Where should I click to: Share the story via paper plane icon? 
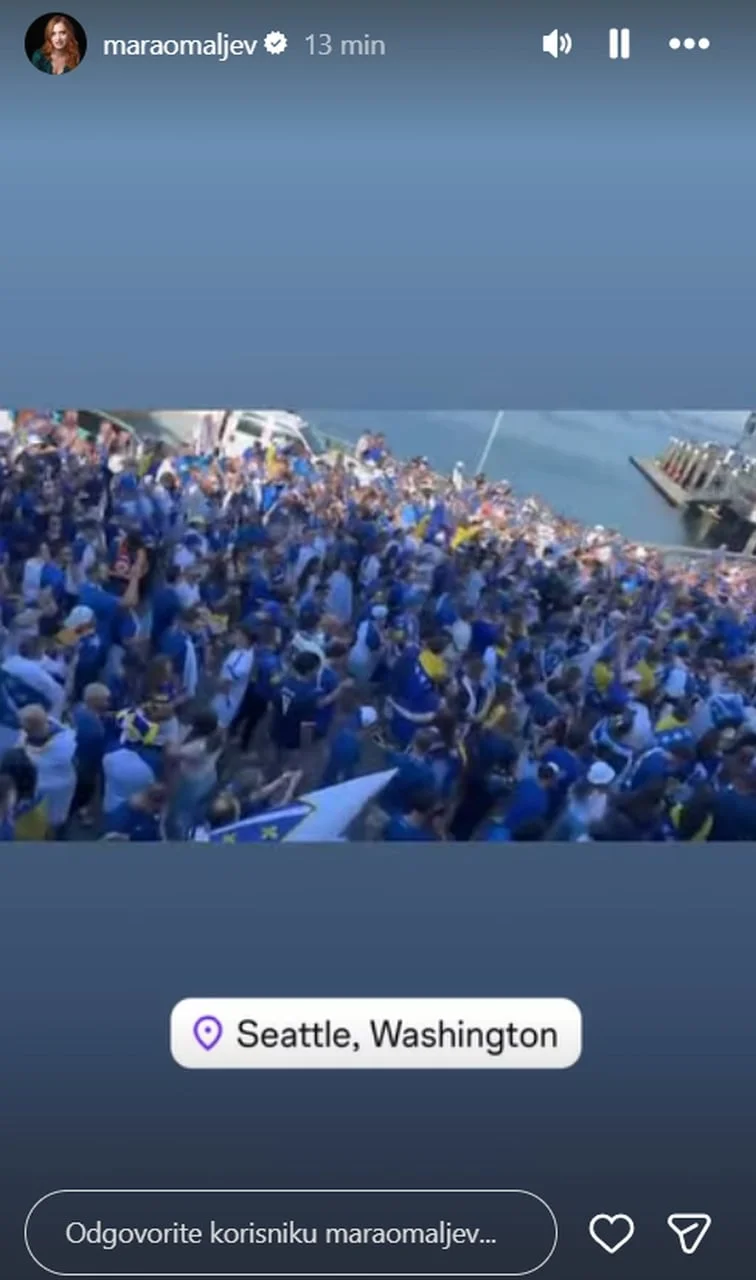[689, 1233]
